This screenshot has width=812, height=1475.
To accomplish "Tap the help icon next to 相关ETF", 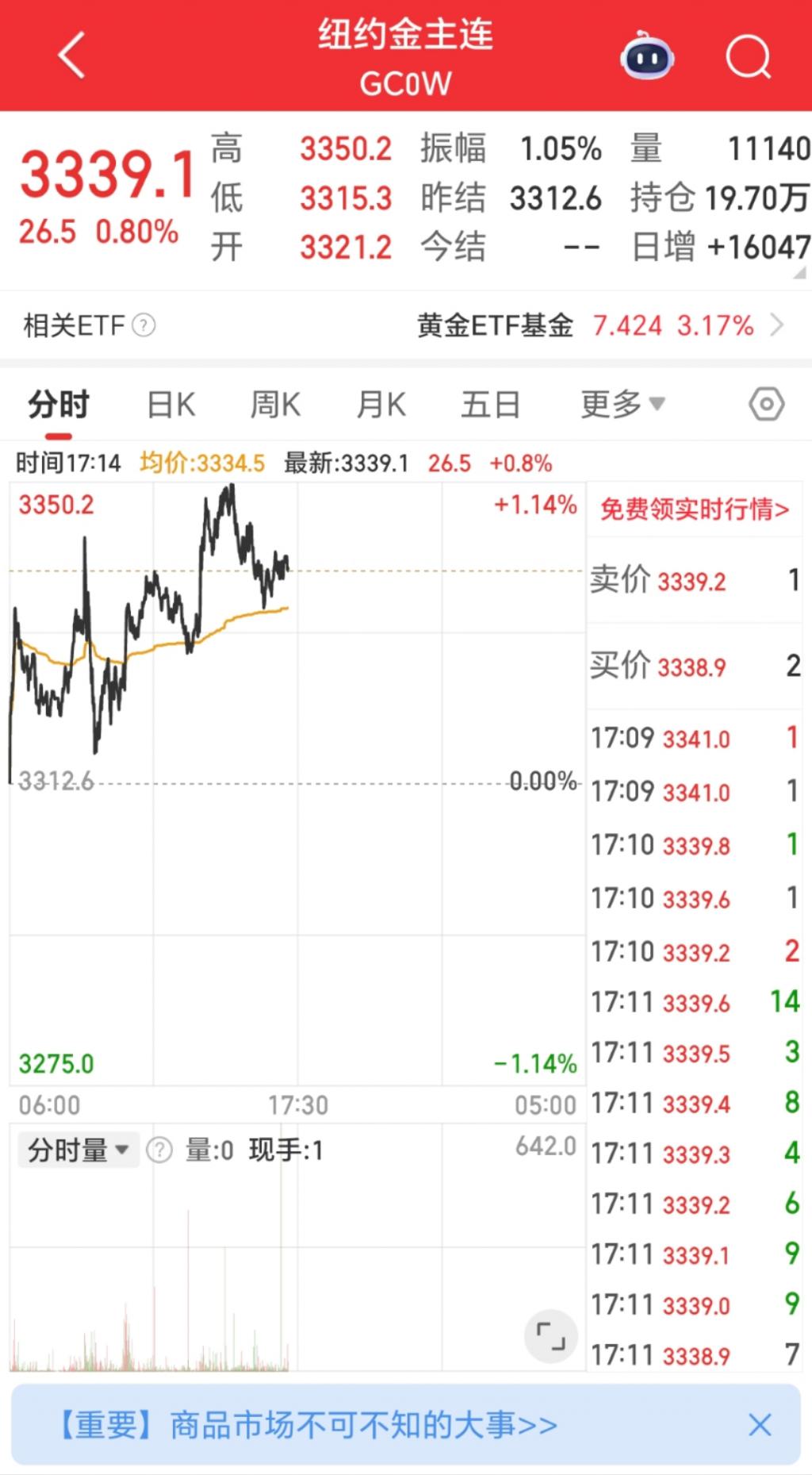I will coord(144,325).
